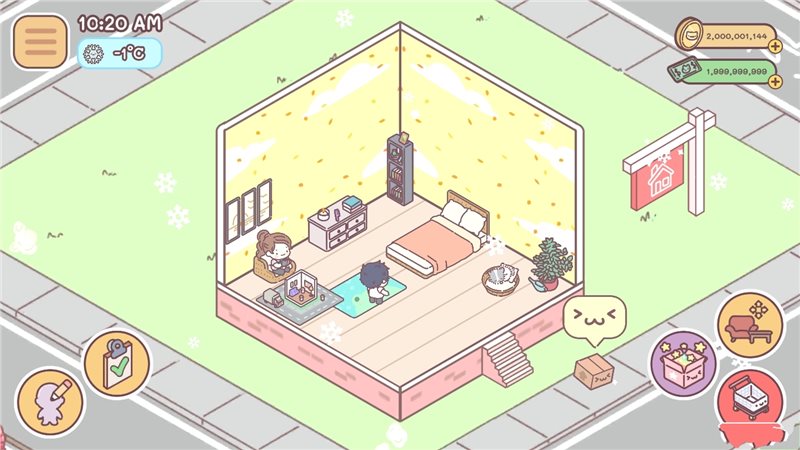The width and height of the screenshot is (800, 450).
Task: Open the character editor
Action: pyautogui.click(x=51, y=401)
